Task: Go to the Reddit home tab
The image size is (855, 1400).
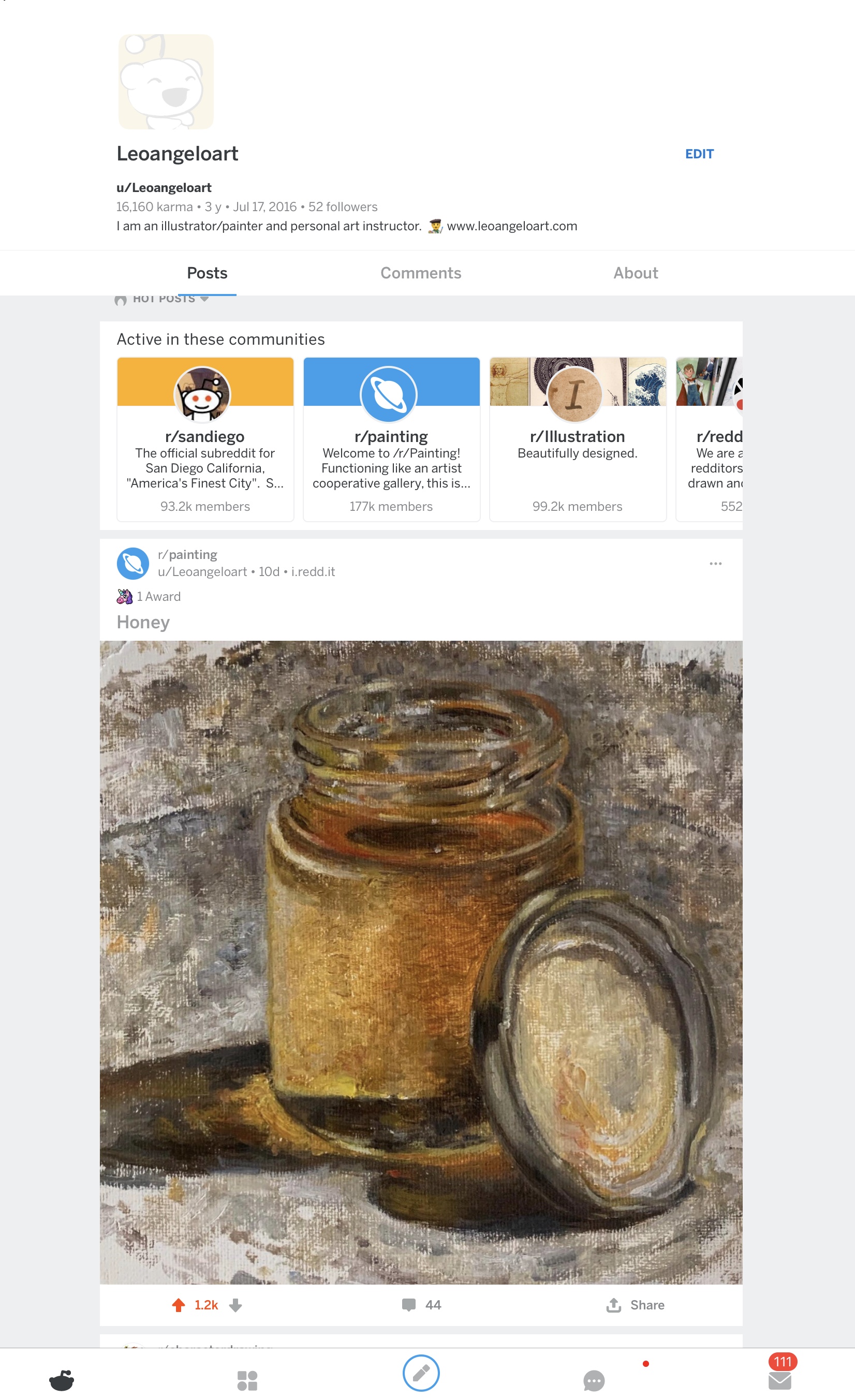Action: (x=62, y=1380)
